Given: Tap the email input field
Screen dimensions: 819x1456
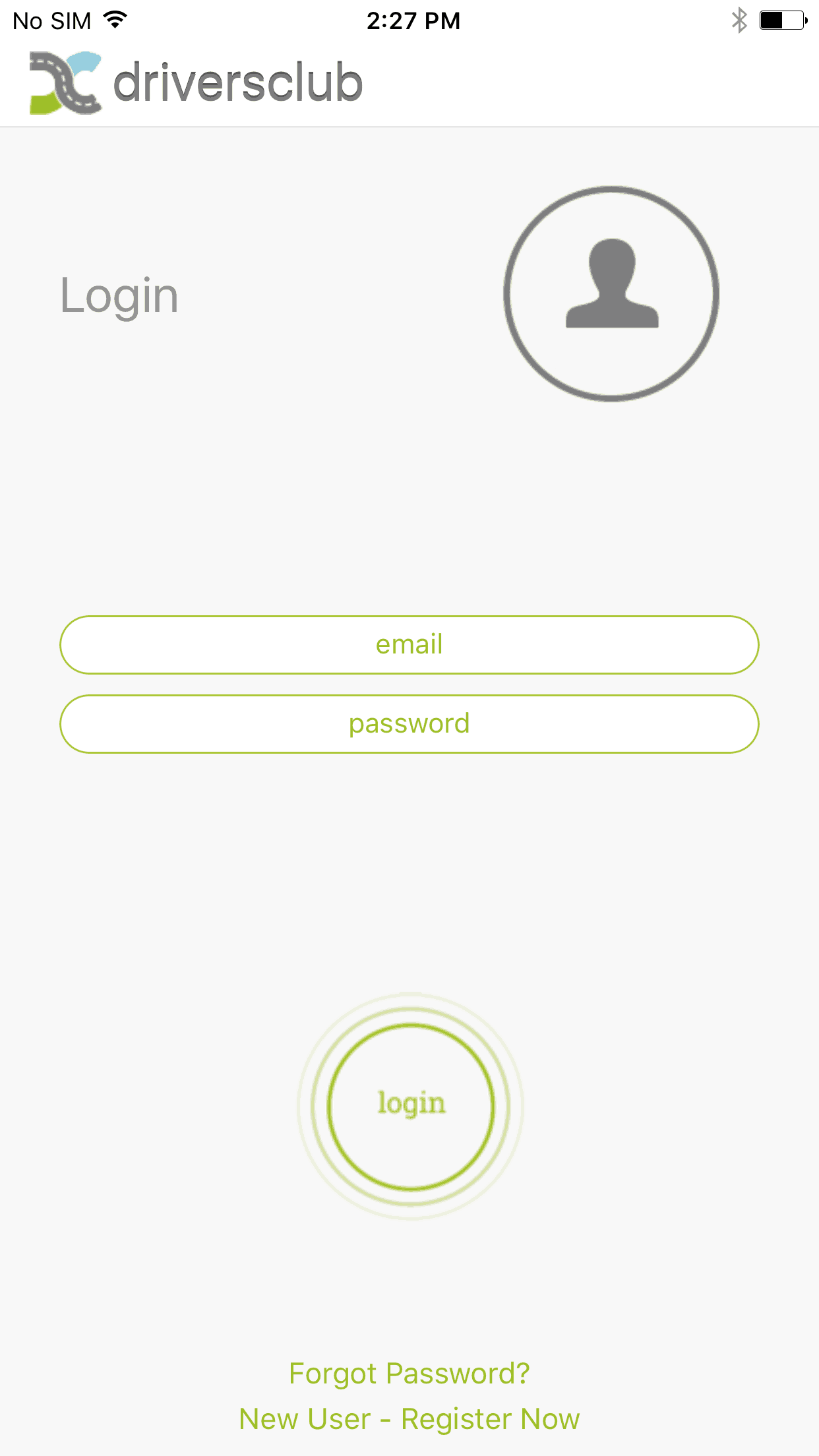Looking at the screenshot, I should (x=409, y=645).
